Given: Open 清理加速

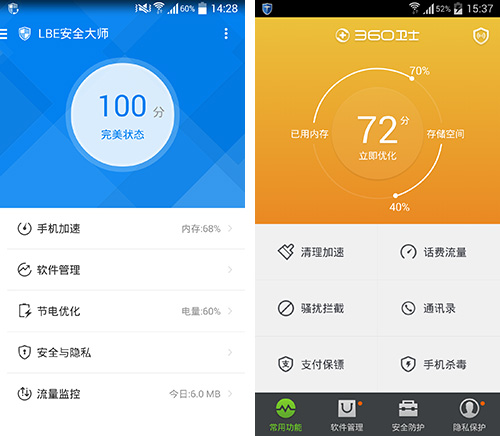Looking at the screenshot, I should 316,252.
